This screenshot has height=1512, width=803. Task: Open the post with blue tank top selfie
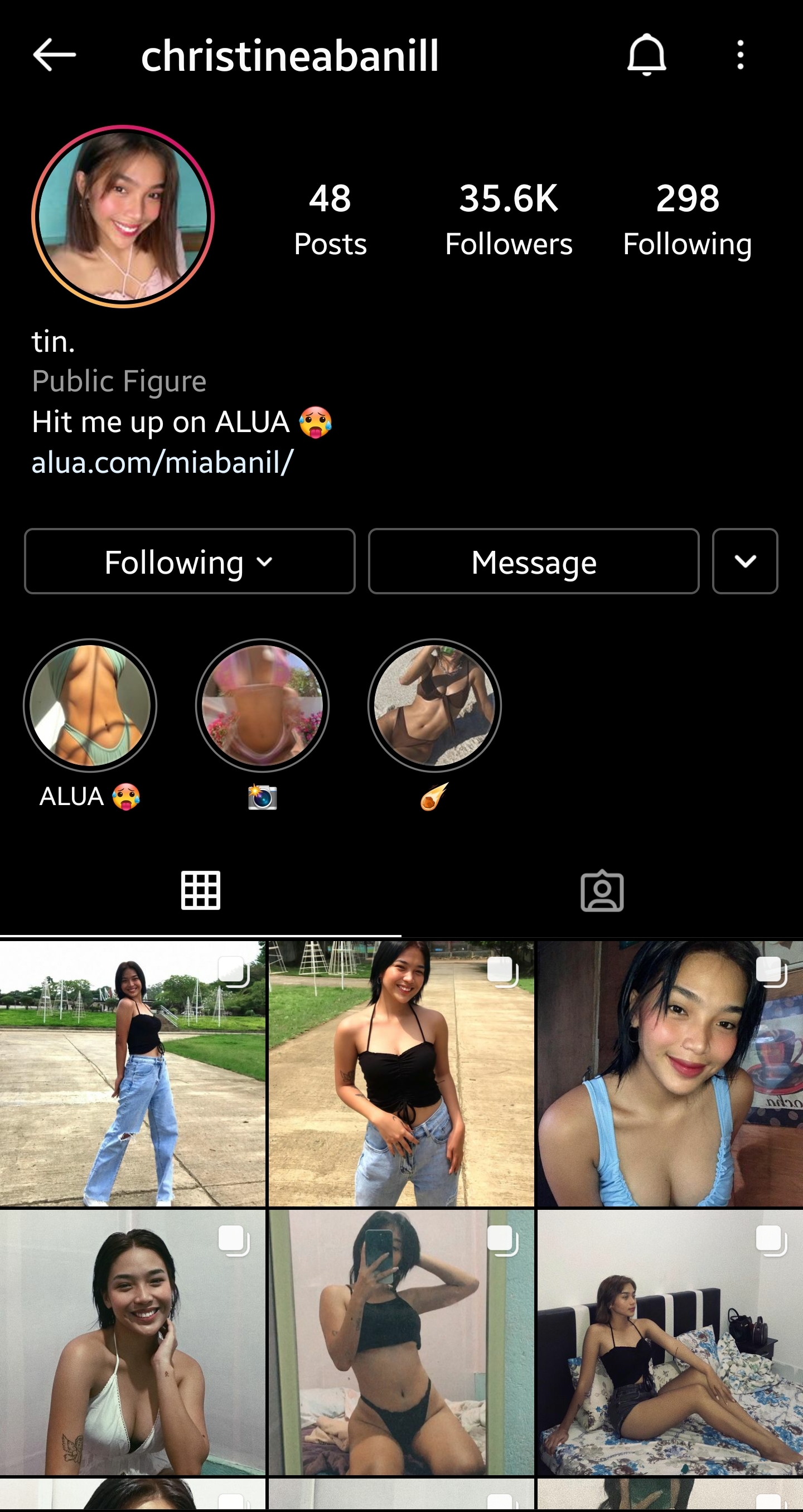[670, 1074]
